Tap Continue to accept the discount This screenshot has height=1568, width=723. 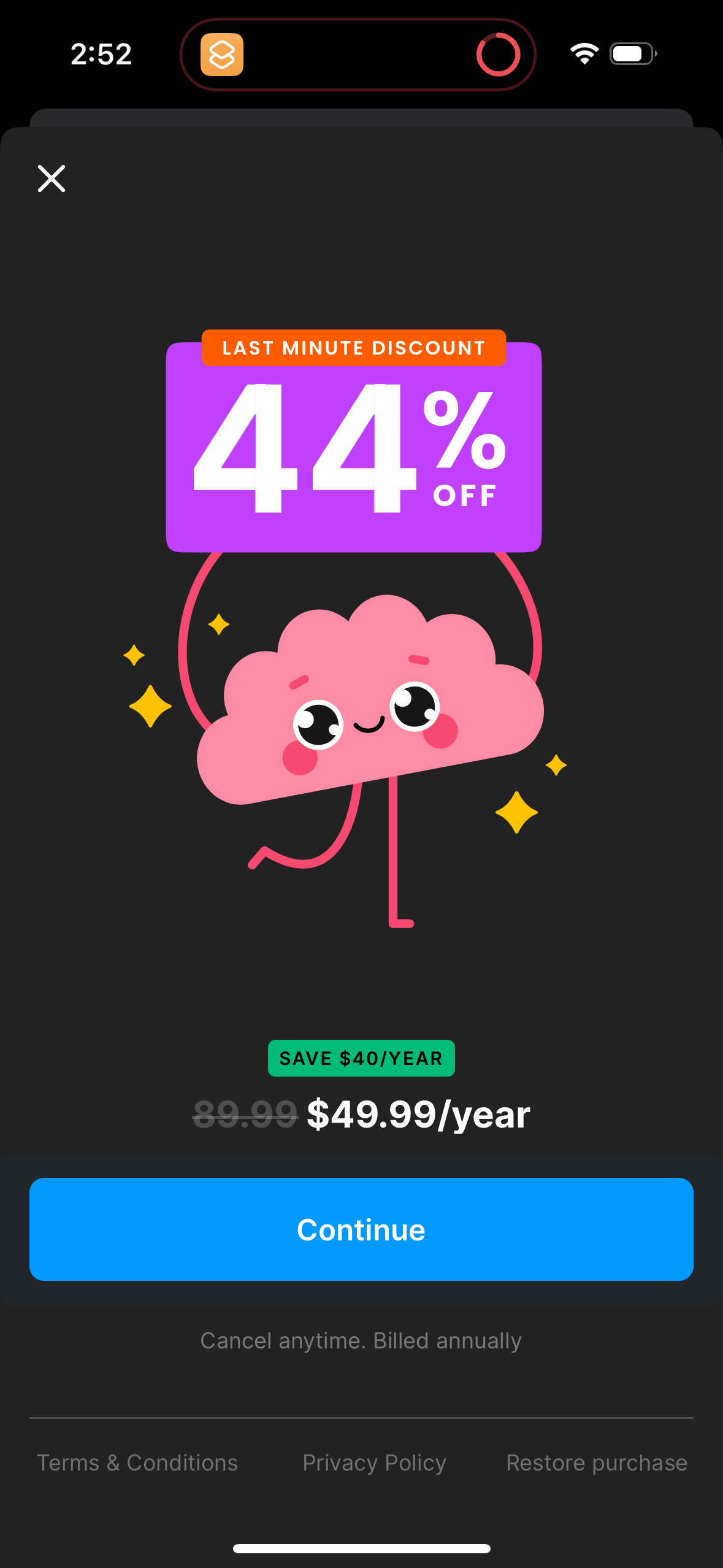tap(361, 1229)
